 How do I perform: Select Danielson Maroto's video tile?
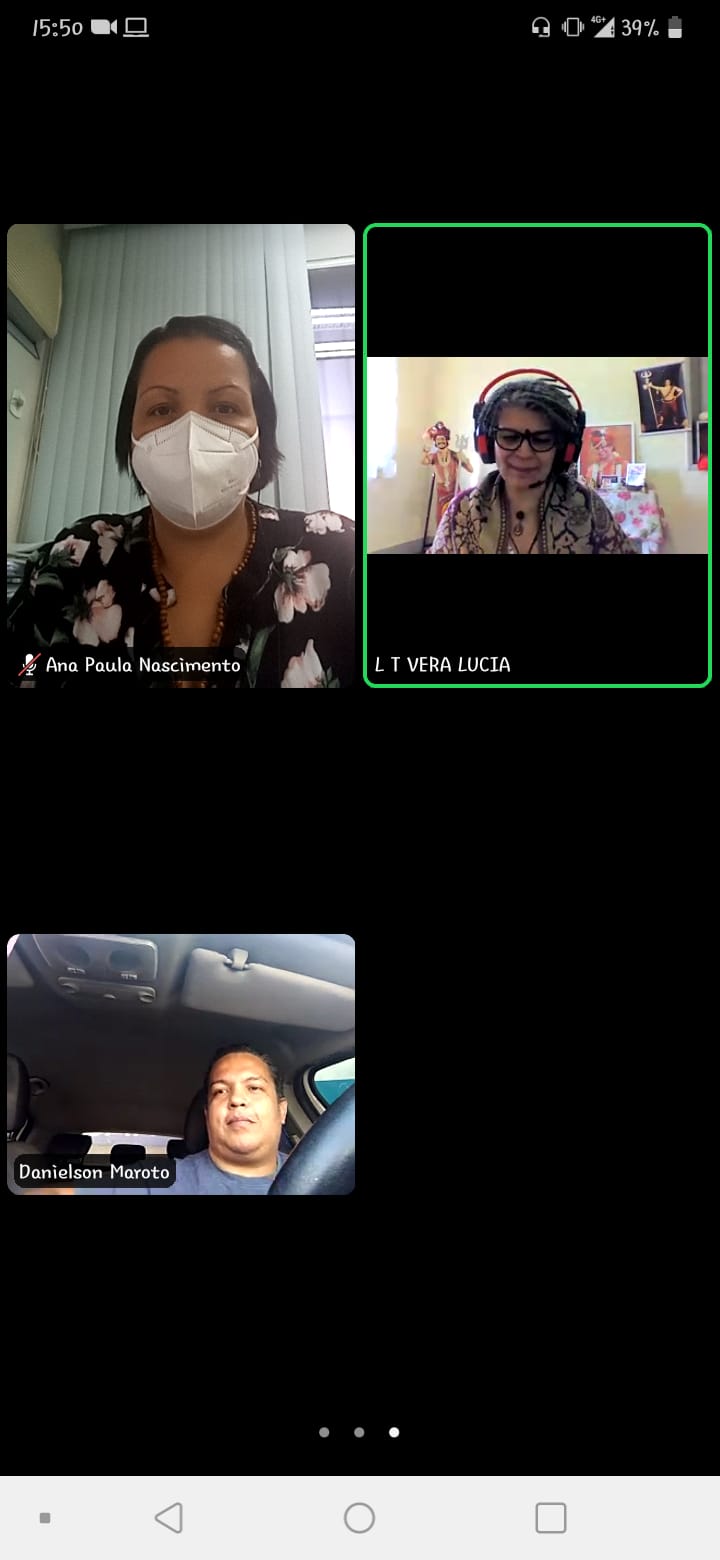tap(181, 1064)
